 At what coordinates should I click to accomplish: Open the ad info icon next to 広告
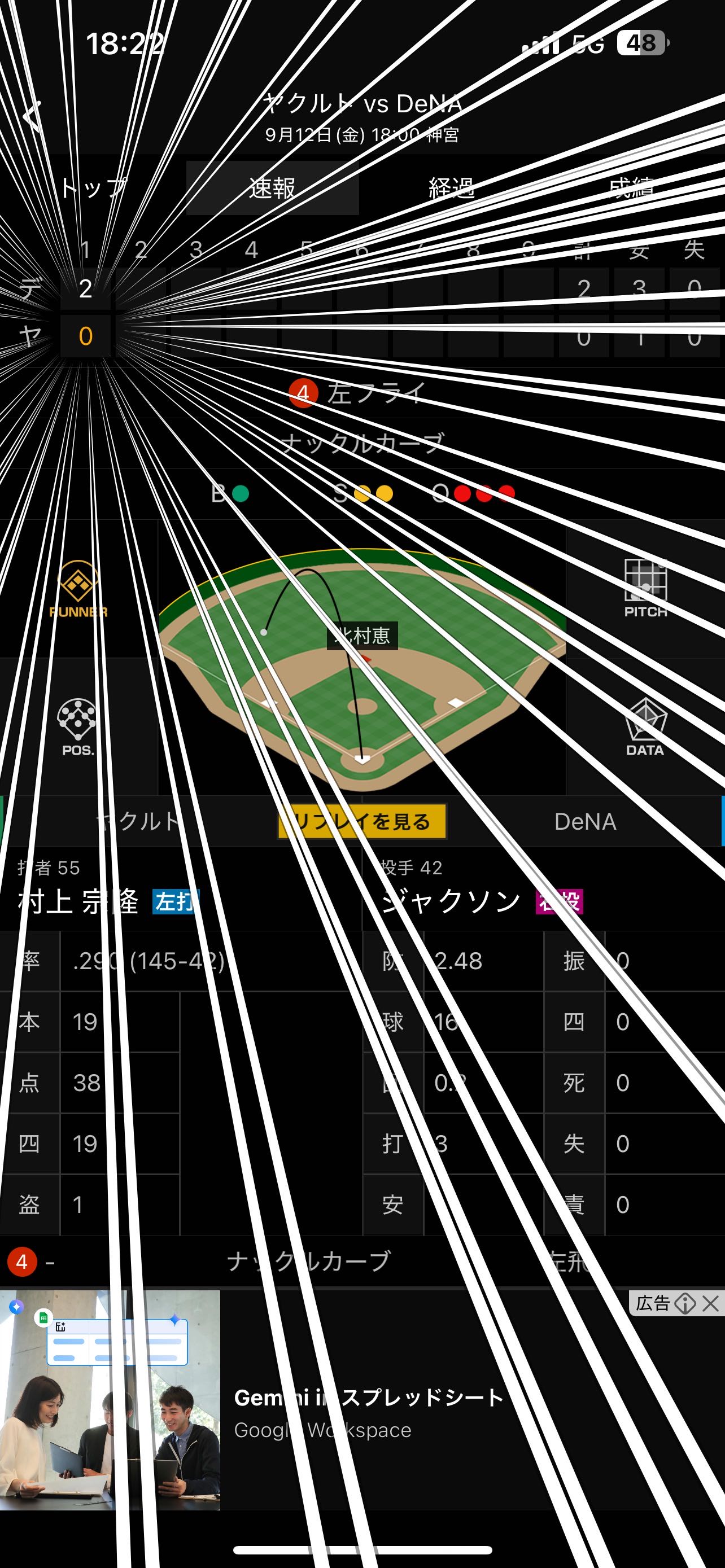coord(685,1303)
